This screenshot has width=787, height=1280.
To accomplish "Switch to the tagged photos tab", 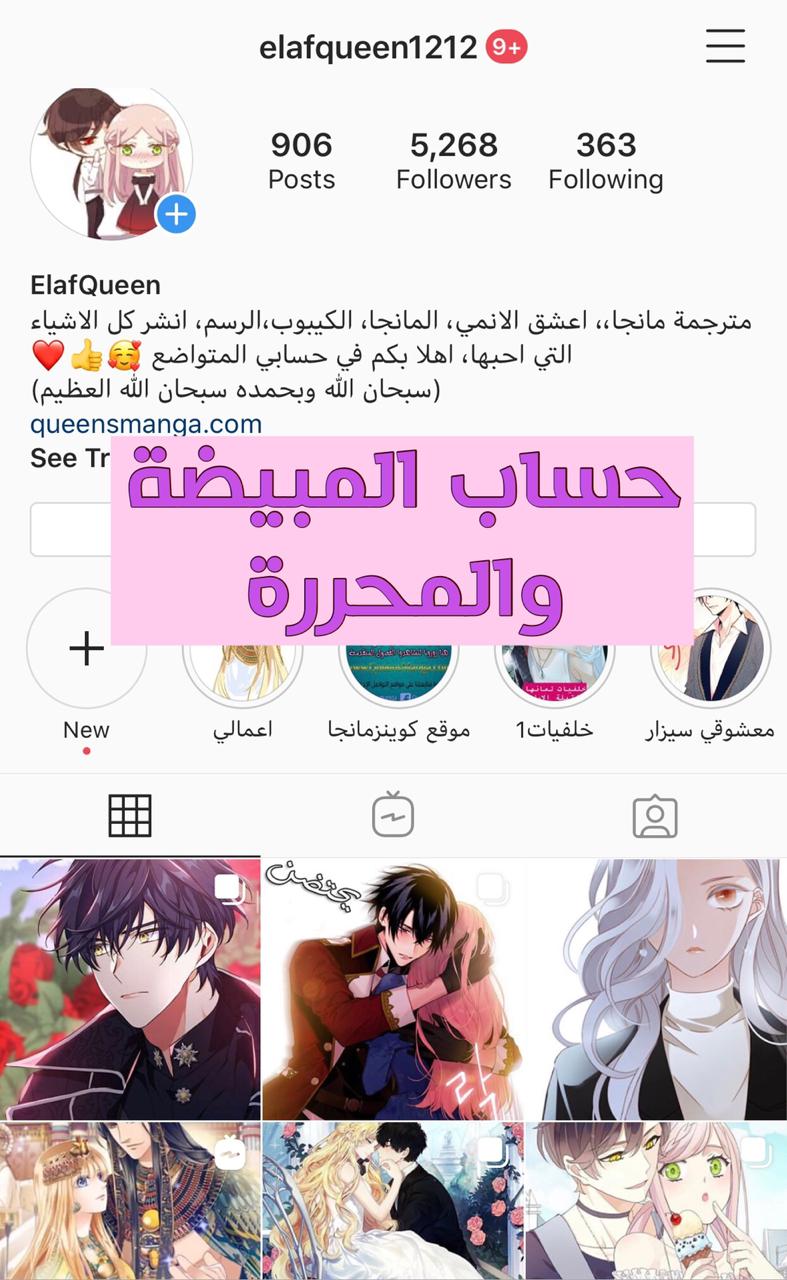I will (655, 816).
